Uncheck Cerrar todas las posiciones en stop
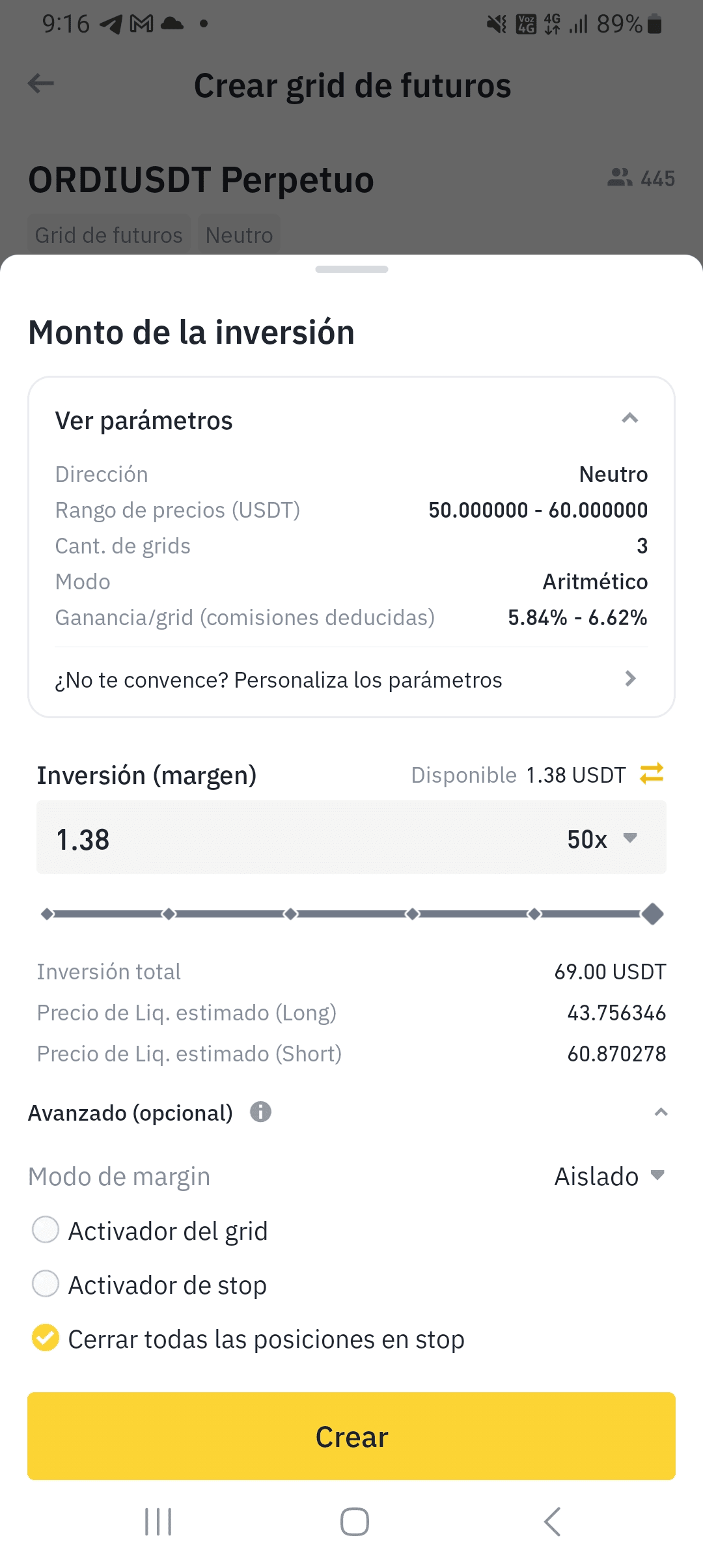Viewport: 703px width, 1568px height. point(46,1338)
